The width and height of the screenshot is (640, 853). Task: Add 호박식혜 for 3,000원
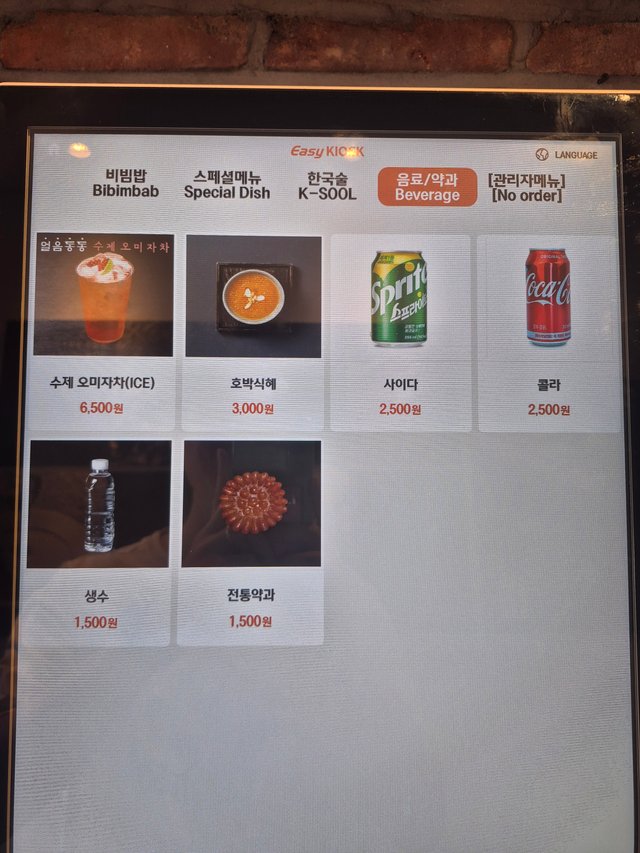253,330
